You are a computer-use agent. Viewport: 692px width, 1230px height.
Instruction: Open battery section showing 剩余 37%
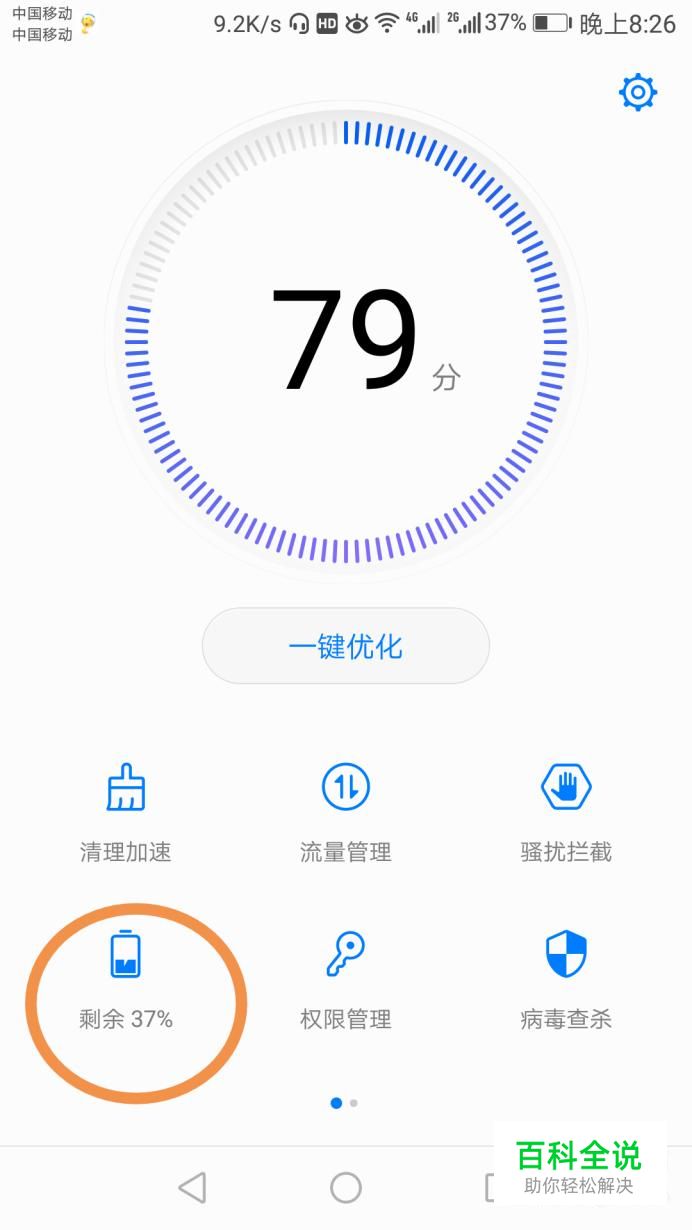point(126,980)
